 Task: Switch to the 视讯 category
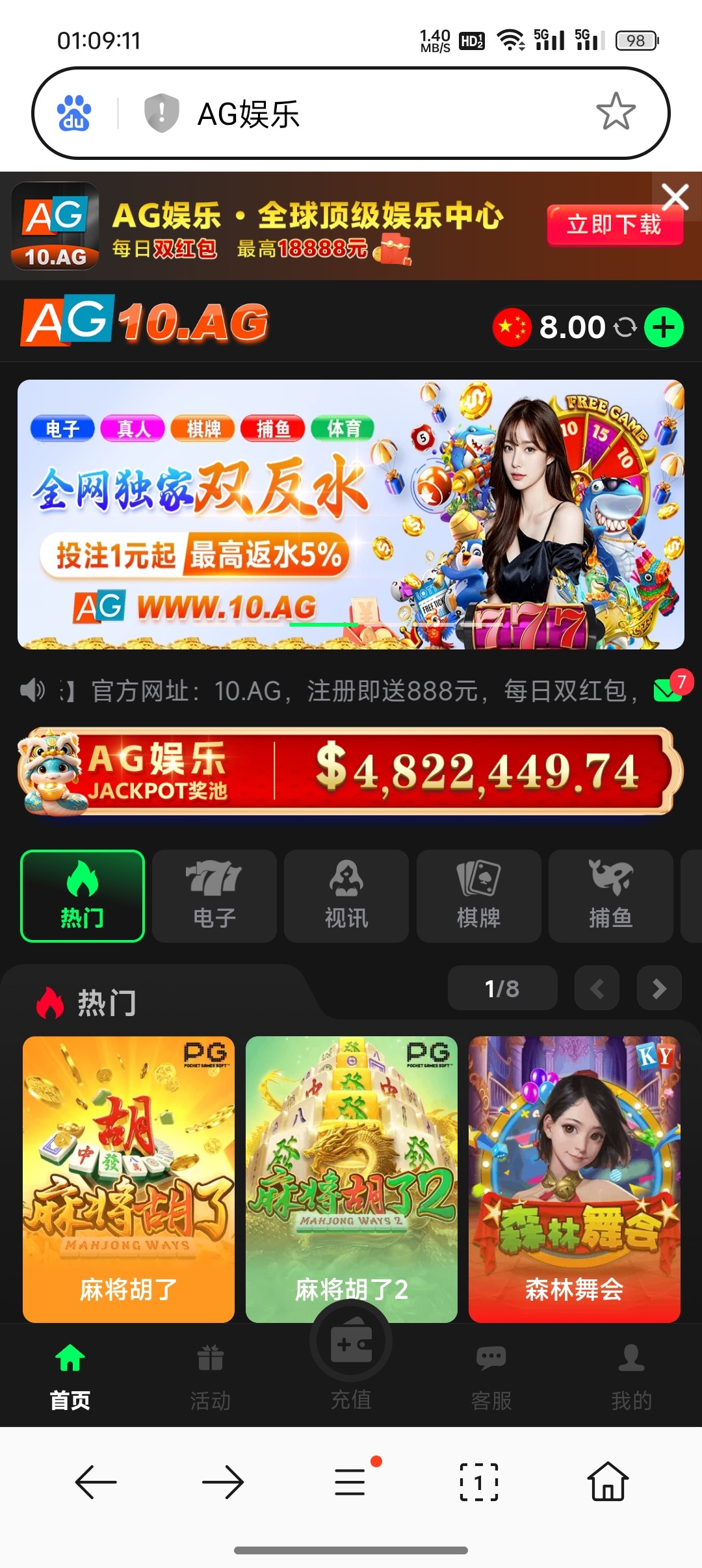click(x=346, y=896)
